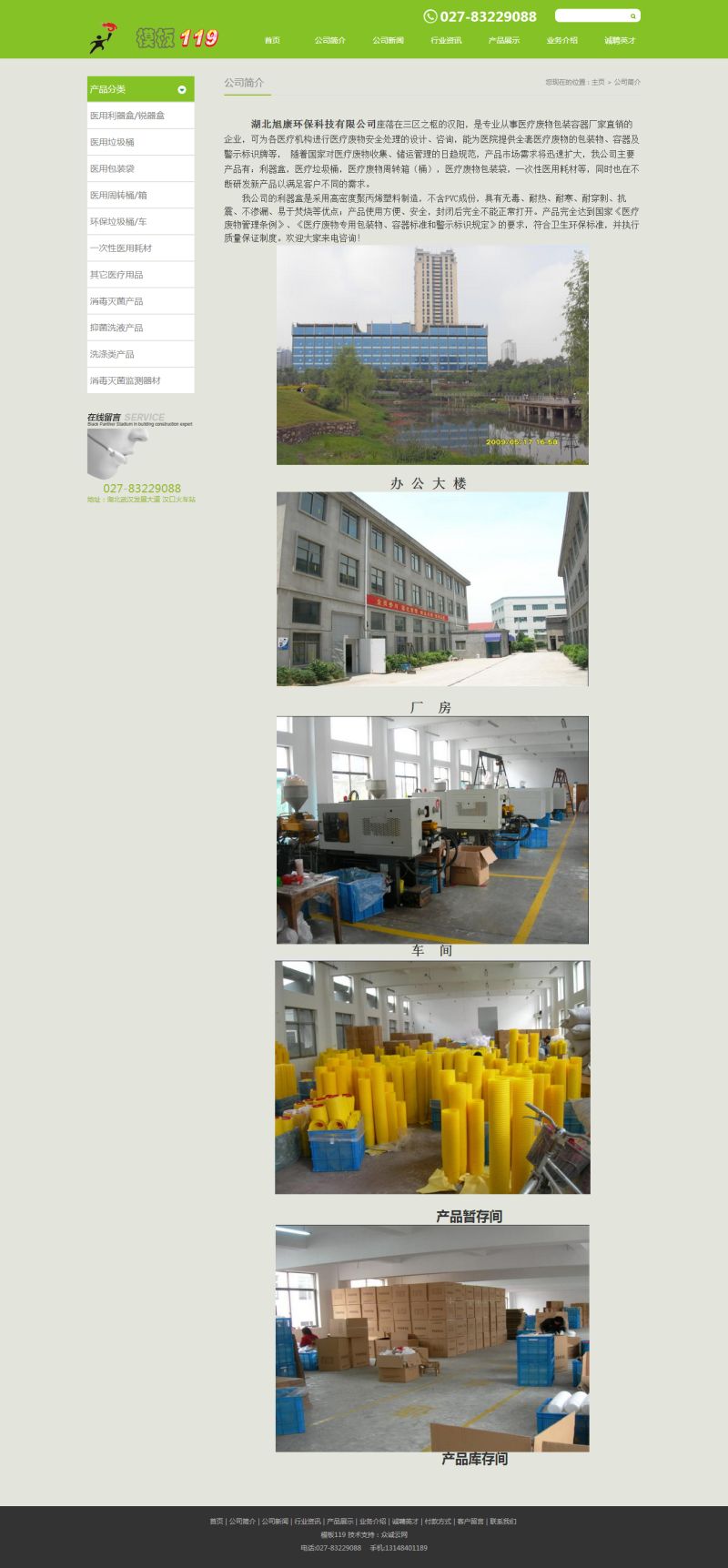Open 客户留言 footer link
This screenshot has height=1568, width=728.
470,1521
